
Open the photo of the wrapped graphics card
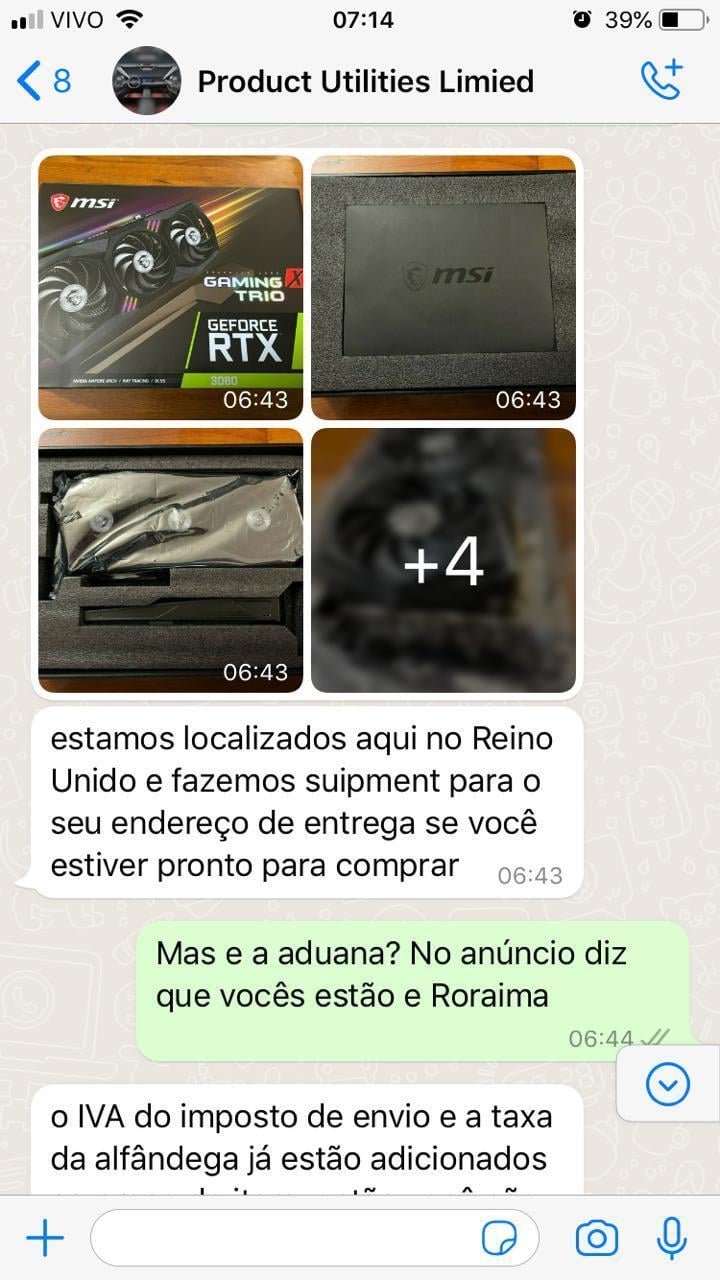pyautogui.click(x=170, y=560)
